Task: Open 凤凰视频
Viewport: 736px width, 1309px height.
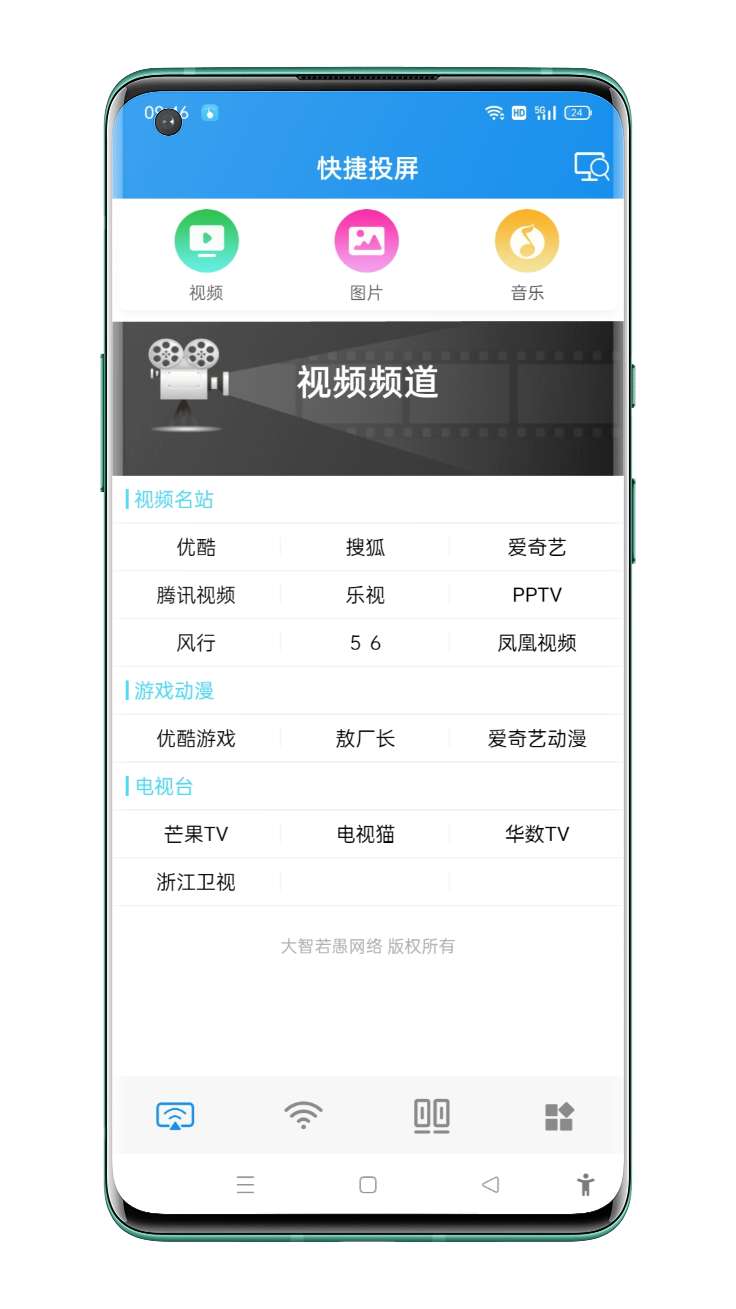Action: (537, 643)
